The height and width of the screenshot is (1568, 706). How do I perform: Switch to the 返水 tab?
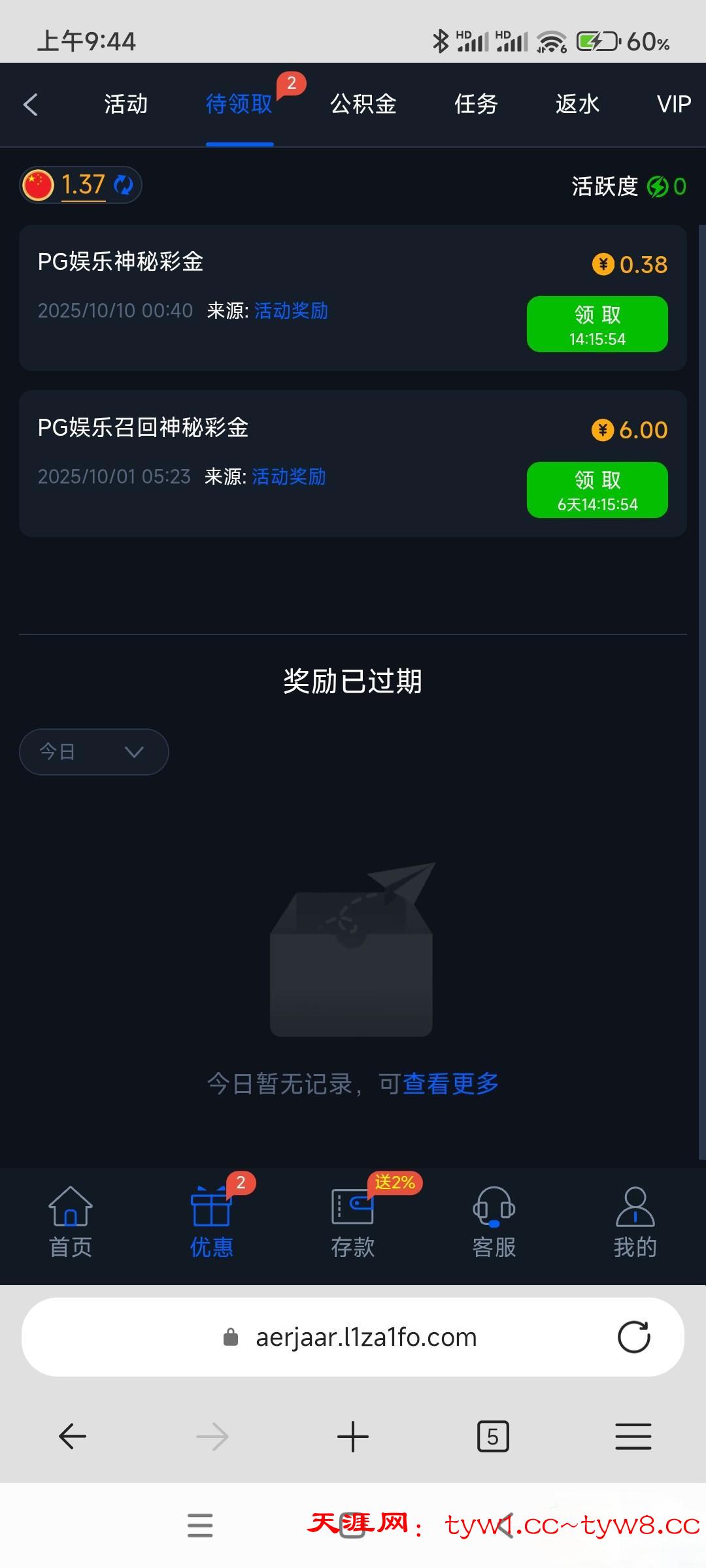pos(577,105)
